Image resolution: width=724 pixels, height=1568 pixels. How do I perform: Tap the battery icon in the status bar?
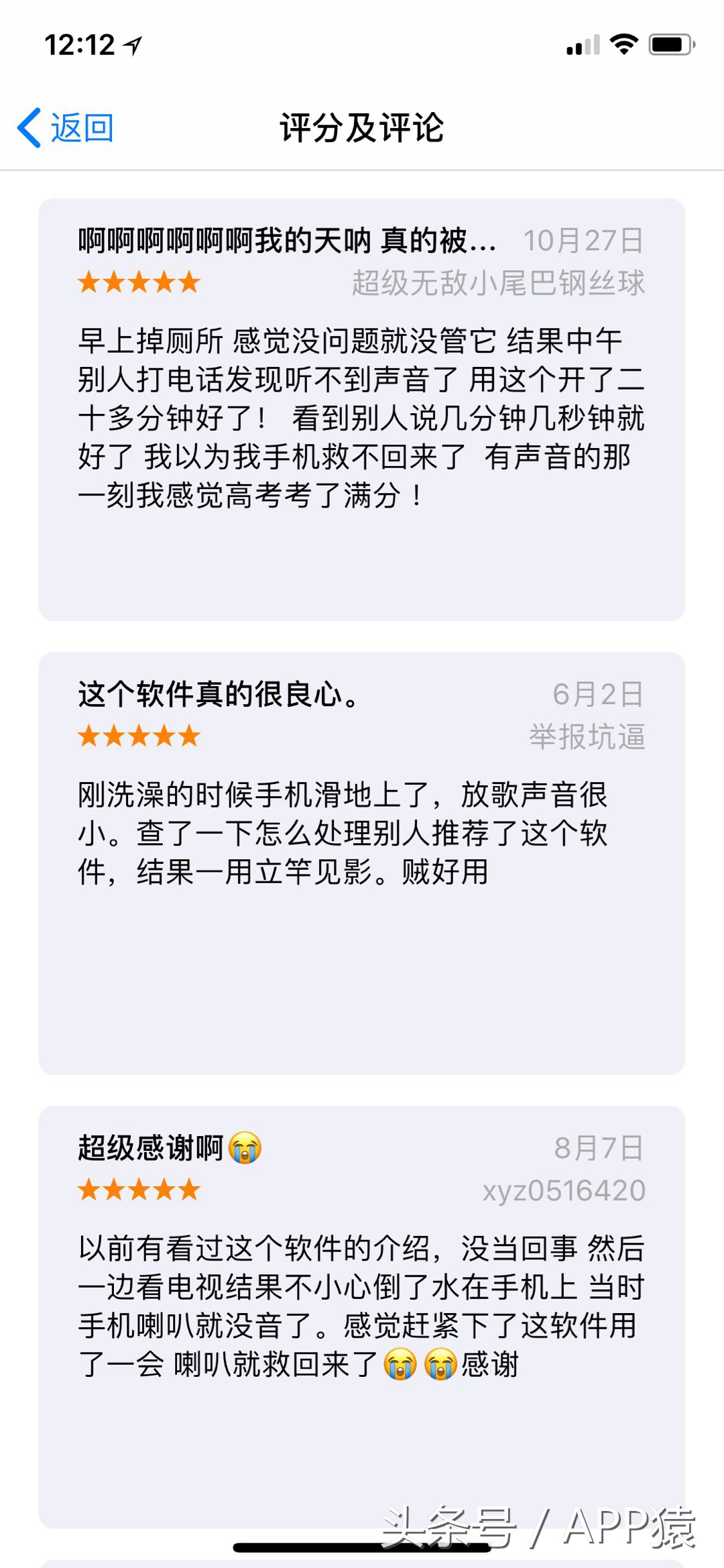click(670, 44)
